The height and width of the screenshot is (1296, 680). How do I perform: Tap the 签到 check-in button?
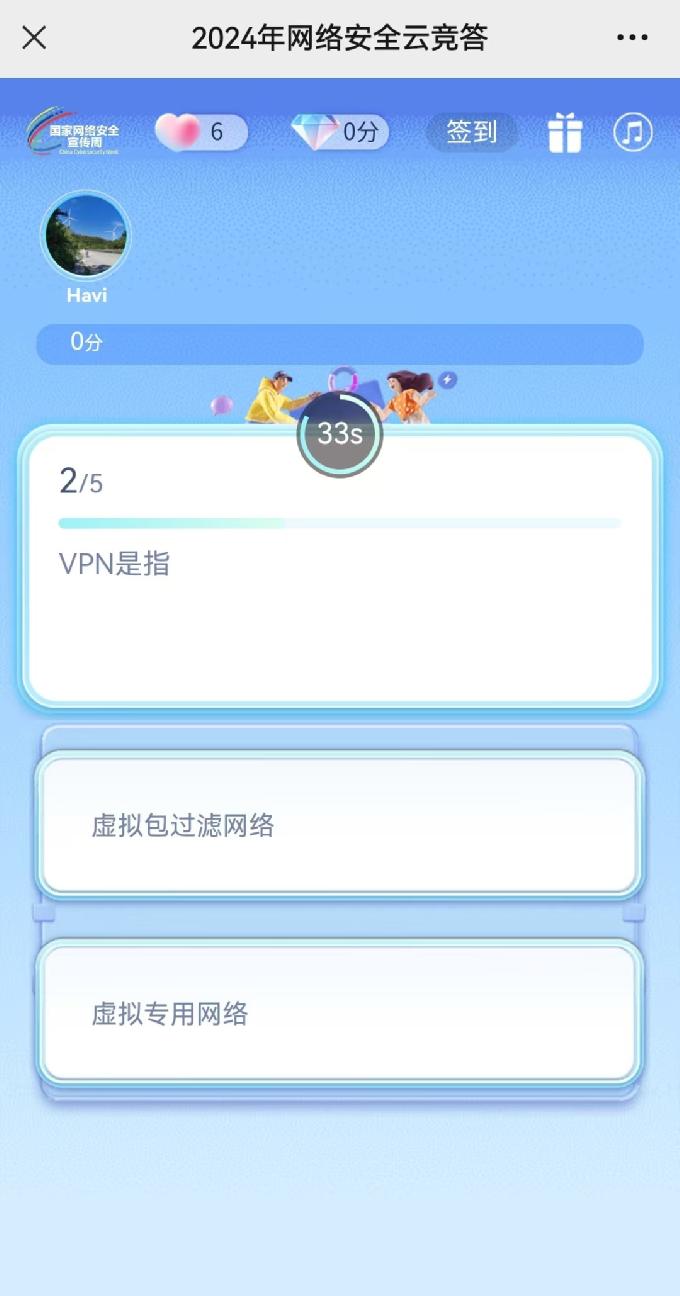click(x=472, y=132)
